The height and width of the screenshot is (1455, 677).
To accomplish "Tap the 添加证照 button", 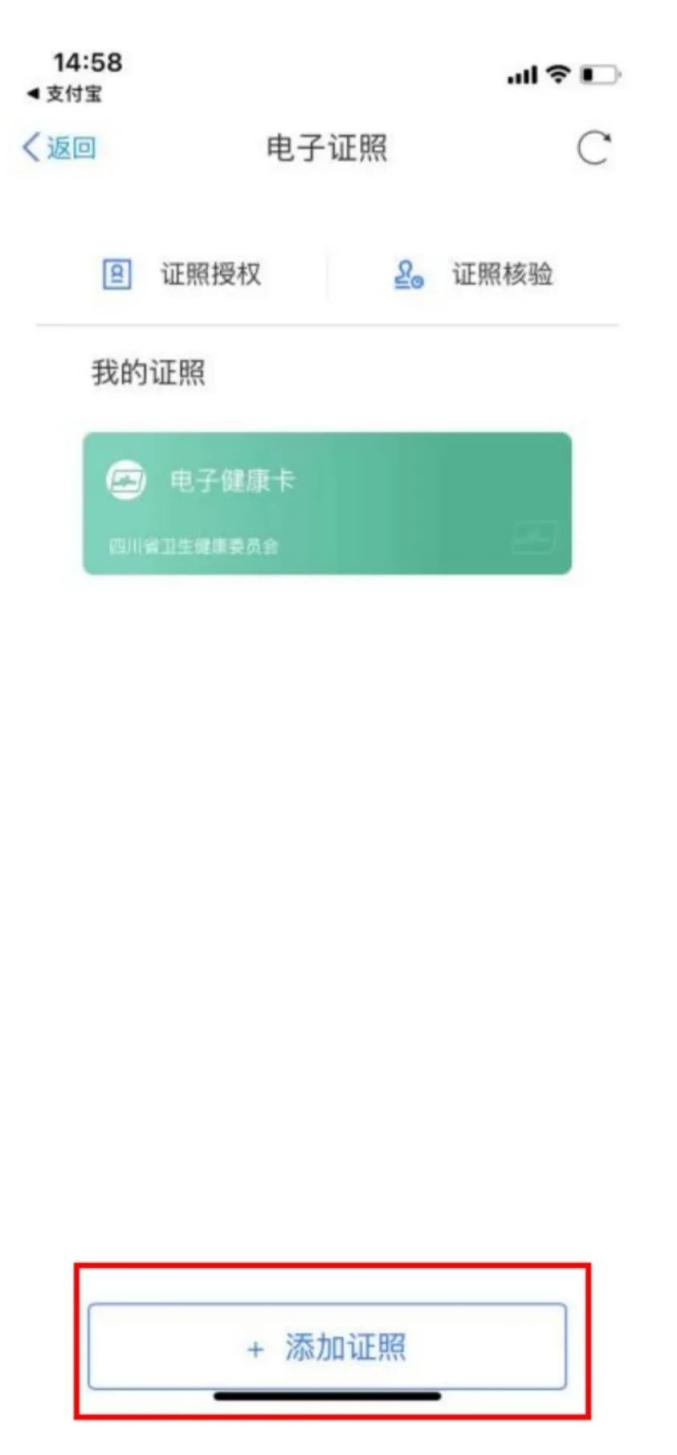I will point(327,1347).
